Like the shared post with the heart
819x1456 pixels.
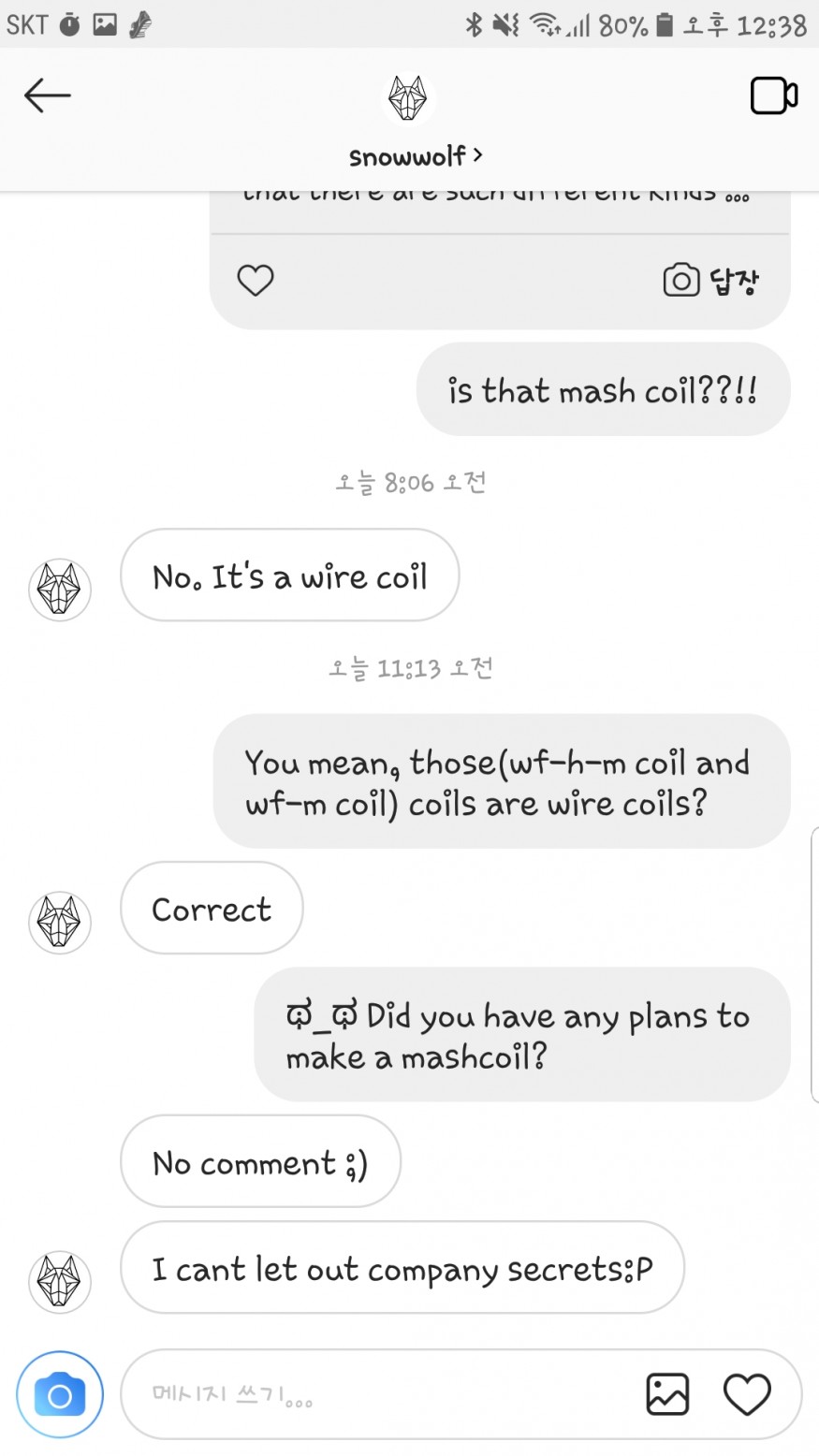pyautogui.click(x=255, y=281)
